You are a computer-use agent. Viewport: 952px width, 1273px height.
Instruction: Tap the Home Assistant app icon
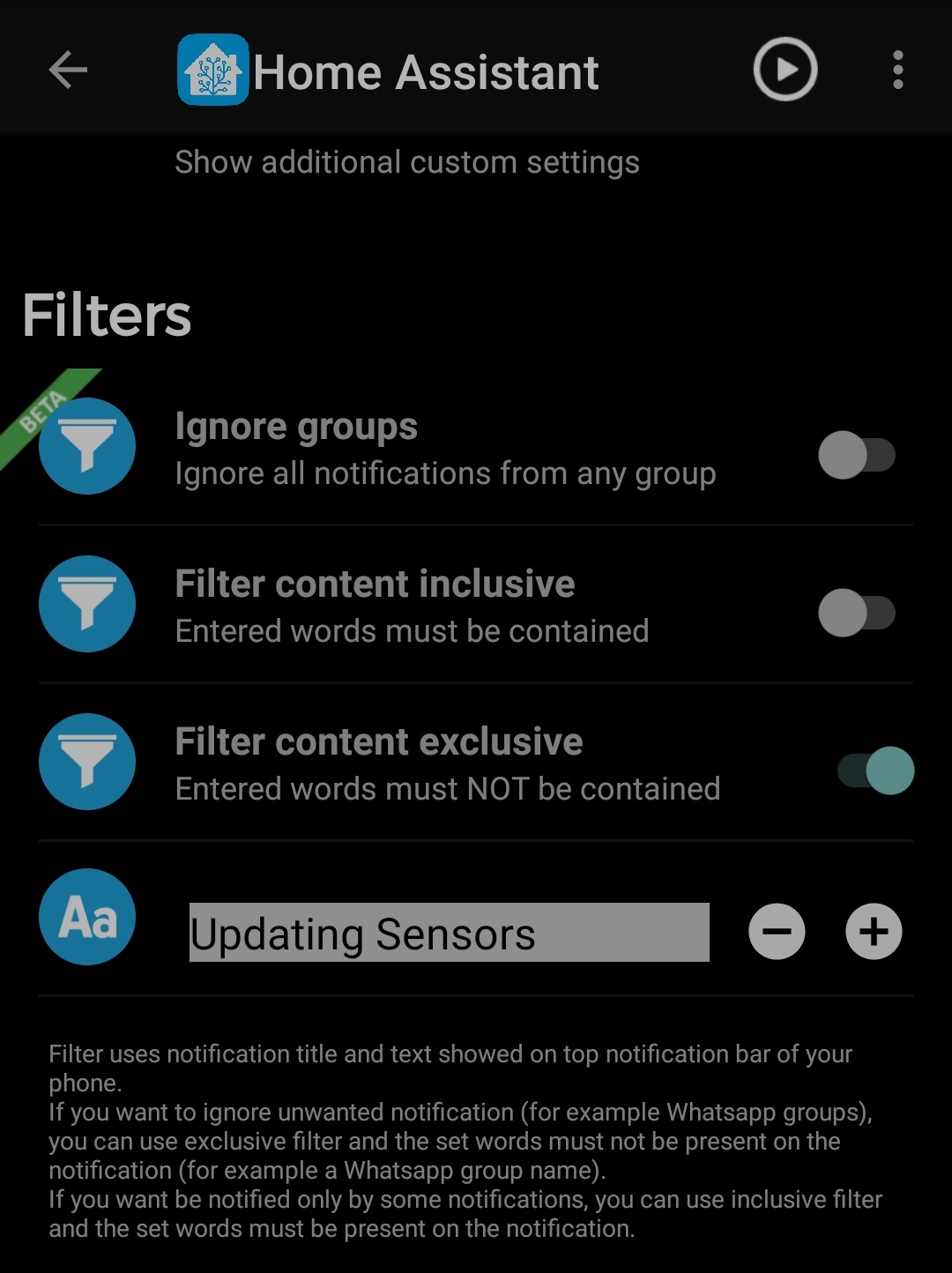[212, 71]
